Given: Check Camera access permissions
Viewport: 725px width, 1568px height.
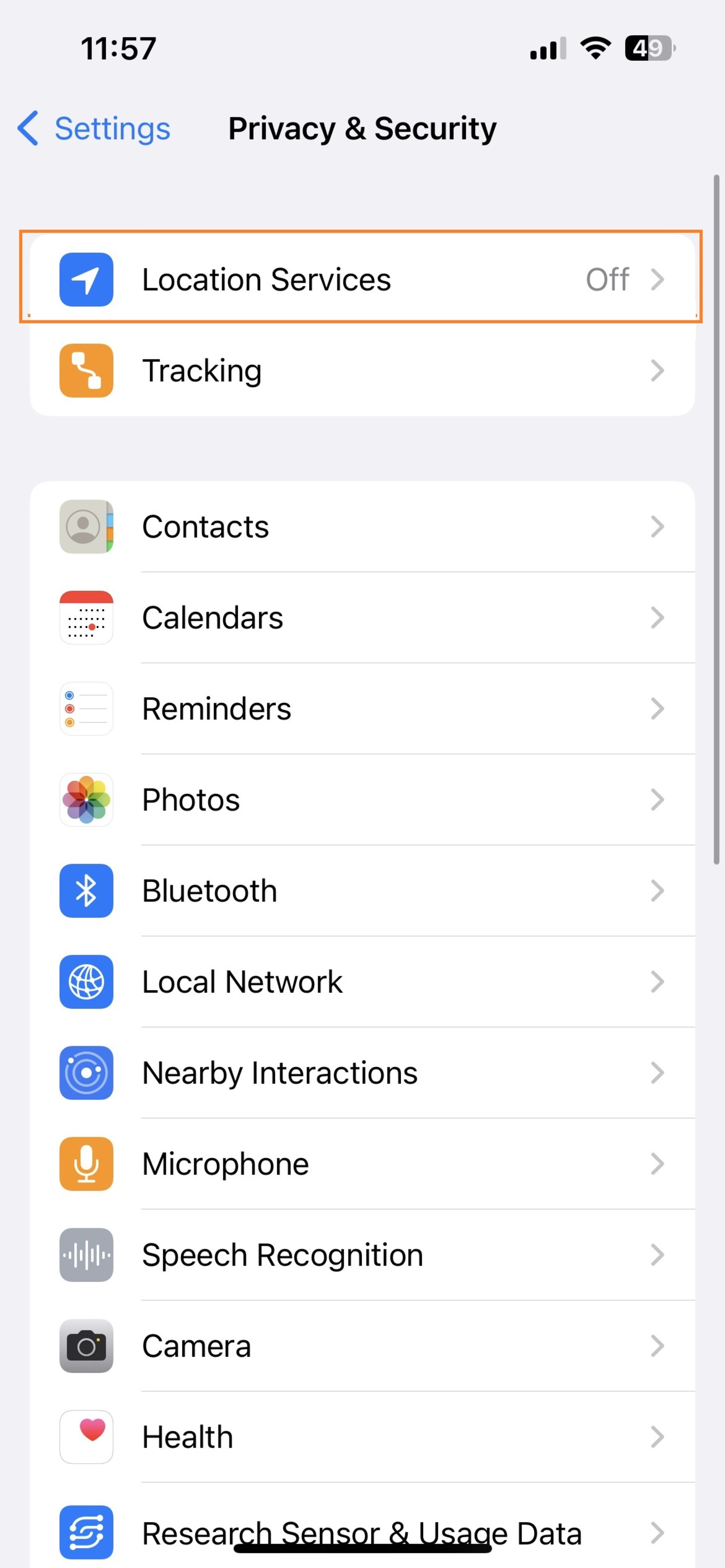Looking at the screenshot, I should click(362, 1346).
